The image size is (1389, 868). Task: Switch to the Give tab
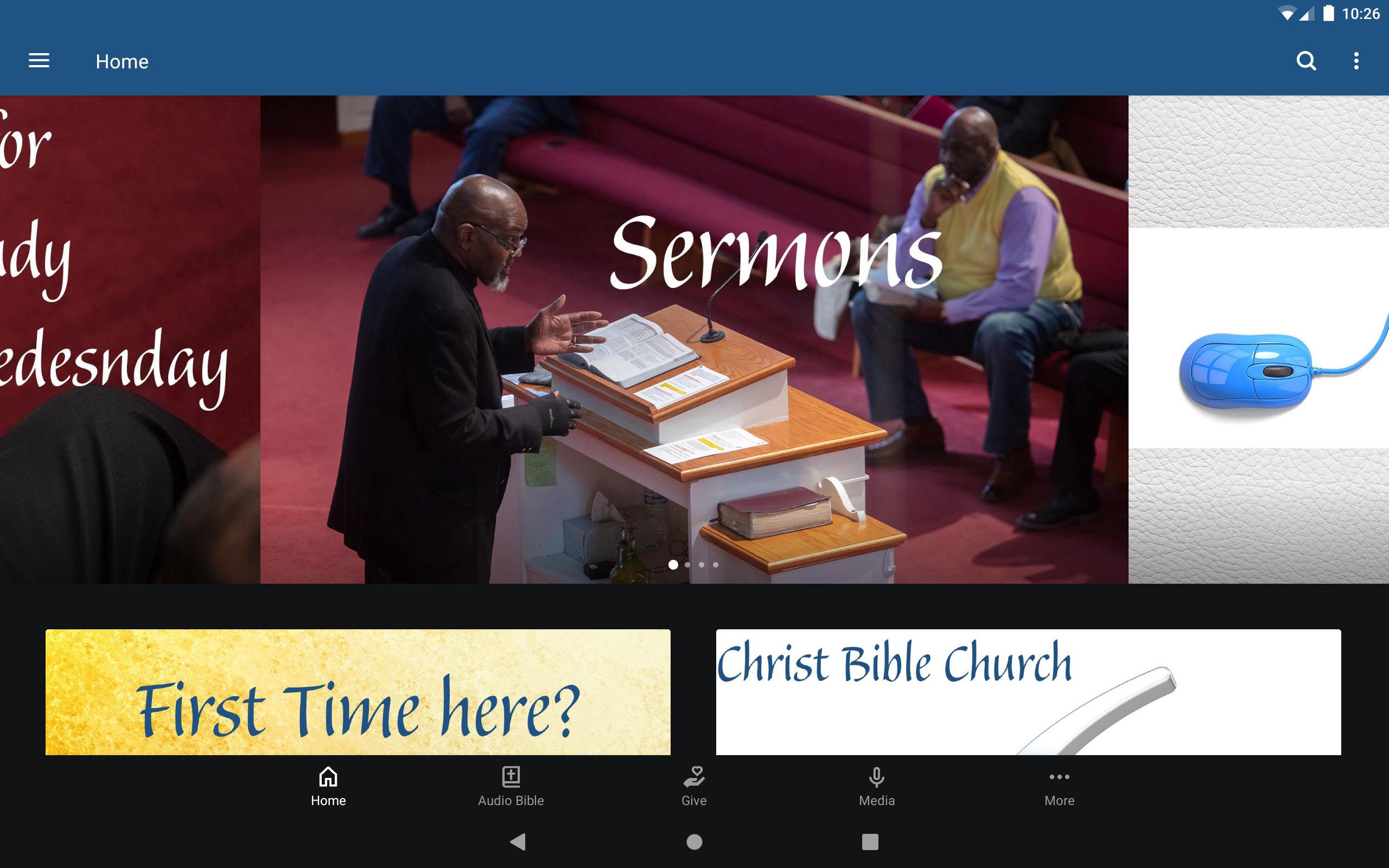coord(693,787)
